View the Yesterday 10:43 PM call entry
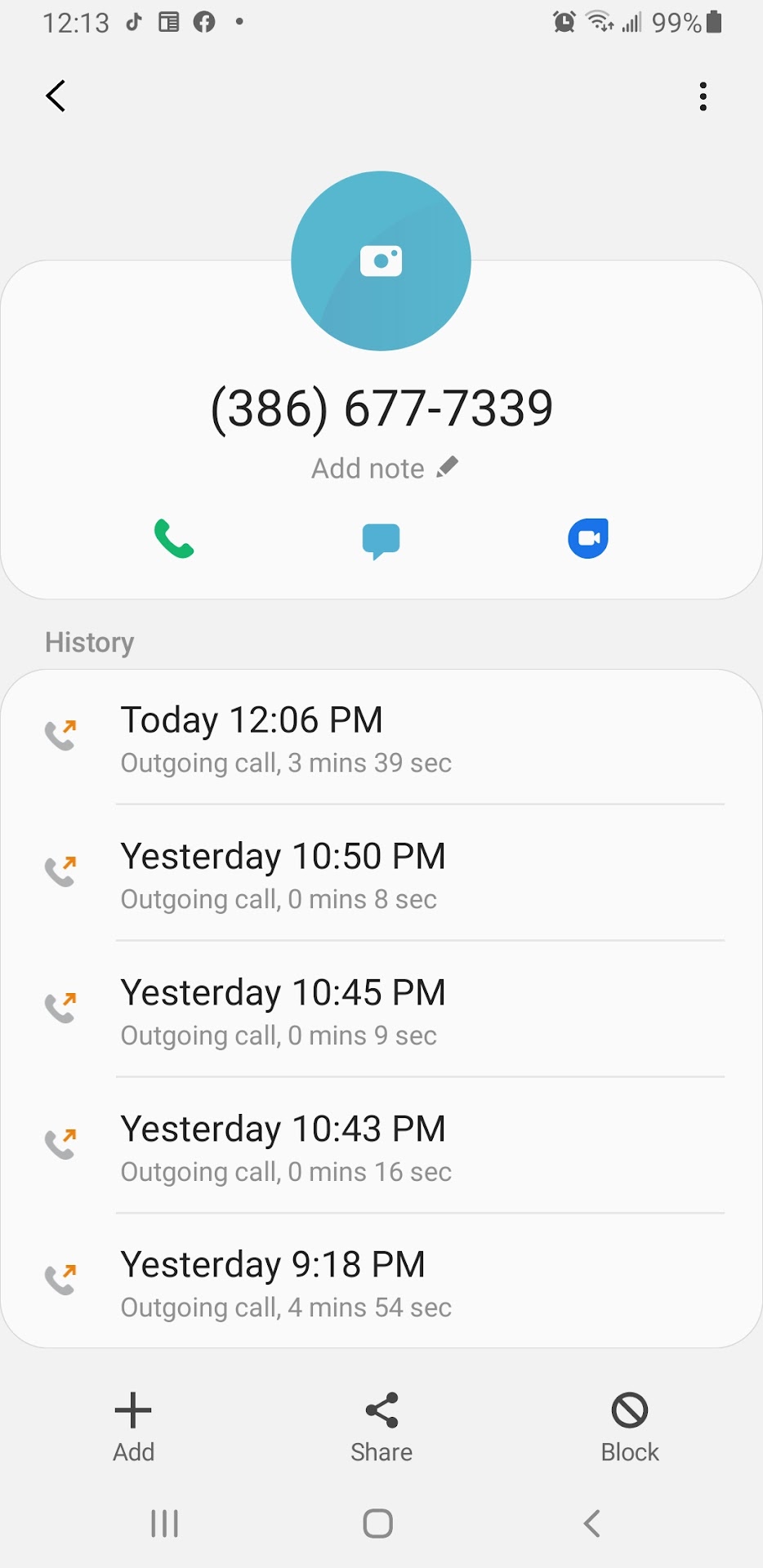763x1568 pixels. pos(381,1147)
